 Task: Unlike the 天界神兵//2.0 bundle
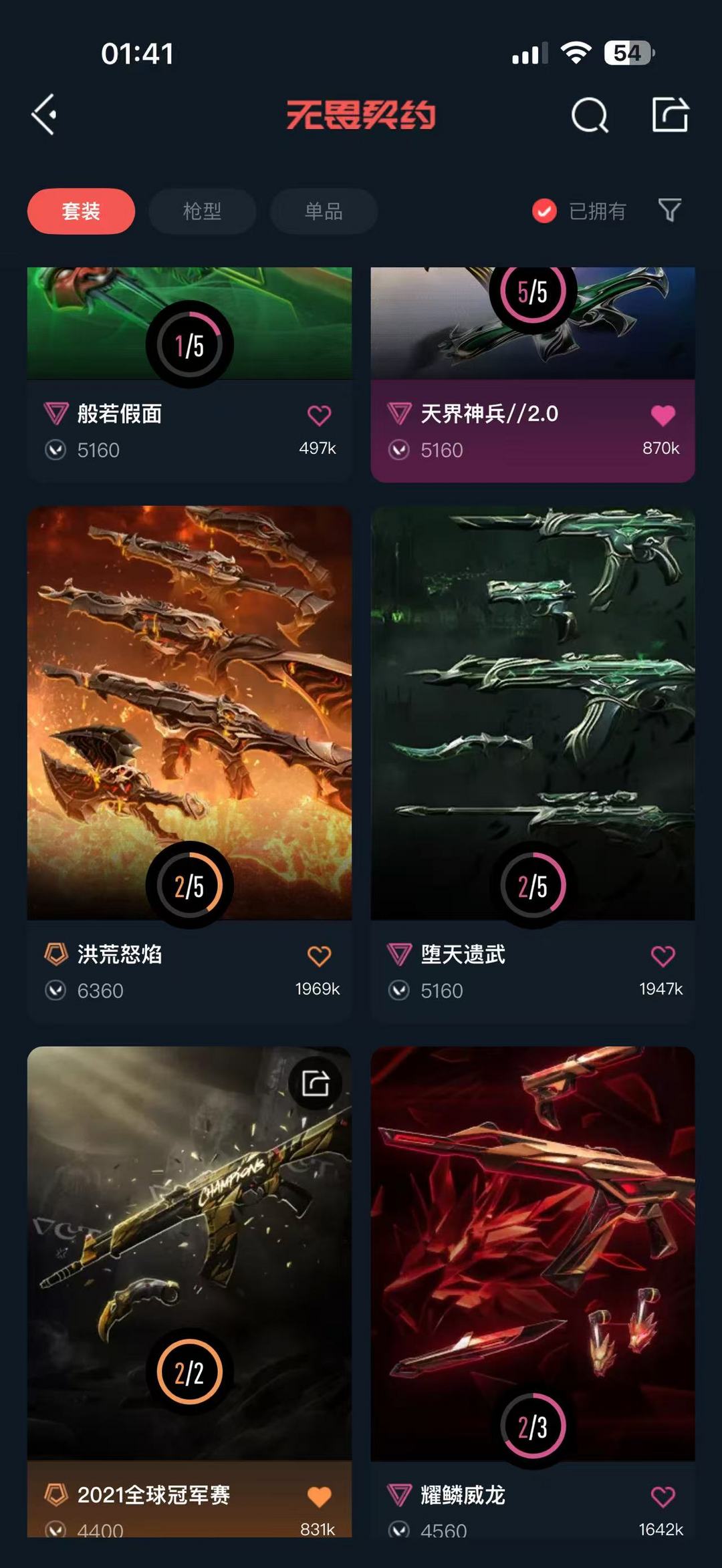pos(663,415)
